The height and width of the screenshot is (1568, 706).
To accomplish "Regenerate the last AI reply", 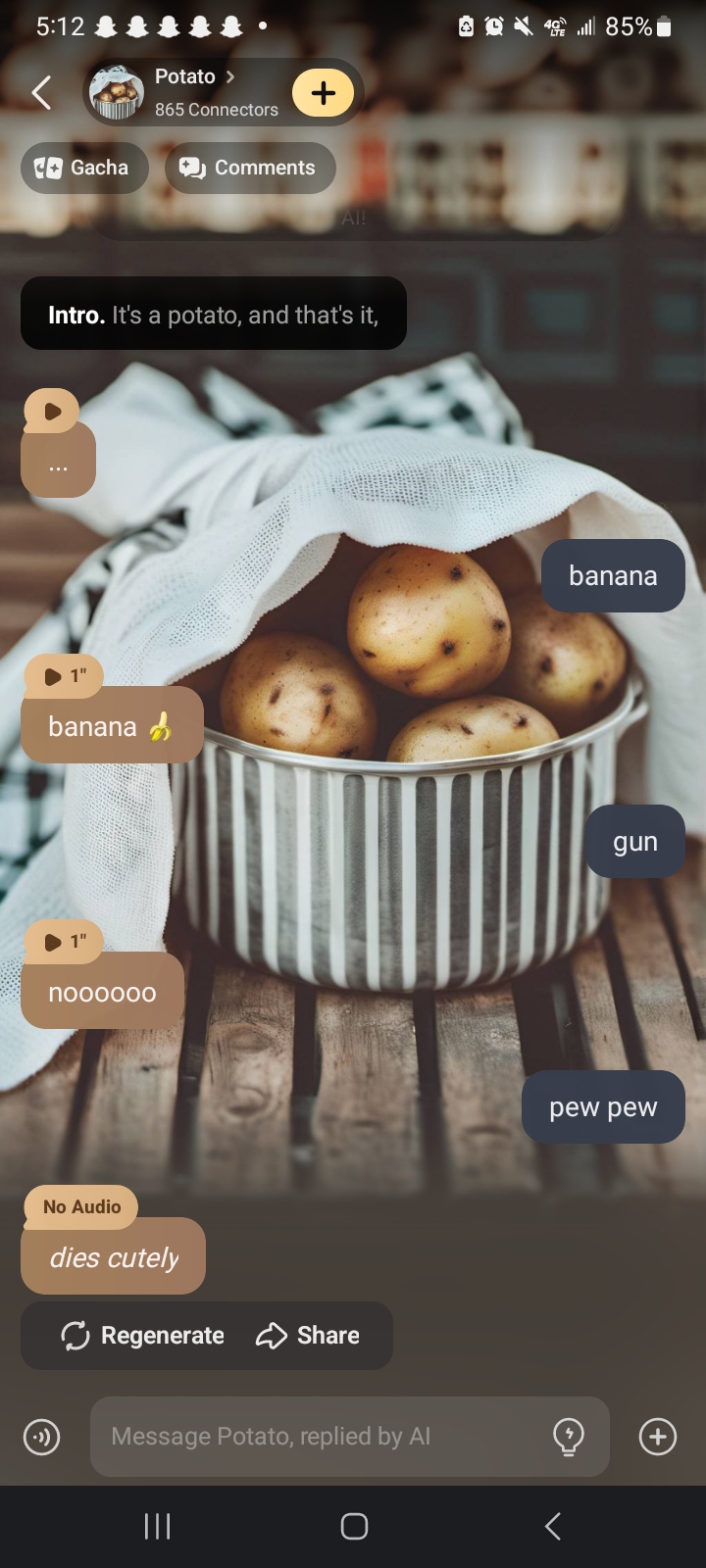I will click(x=143, y=1336).
